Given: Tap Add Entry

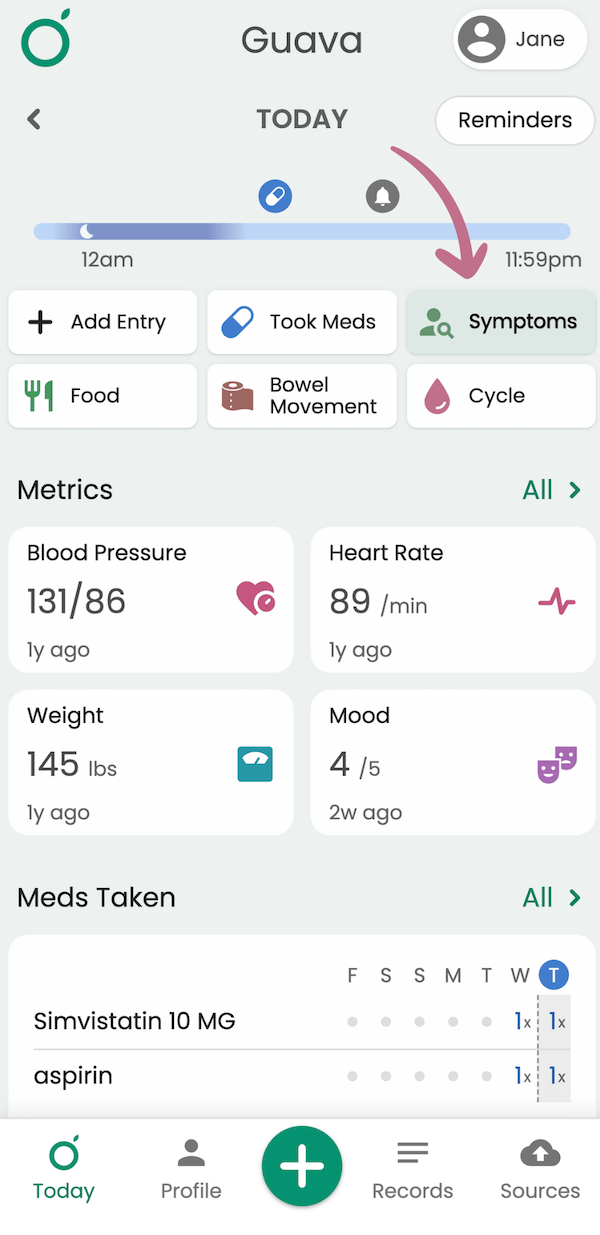Looking at the screenshot, I should pyautogui.click(x=103, y=322).
